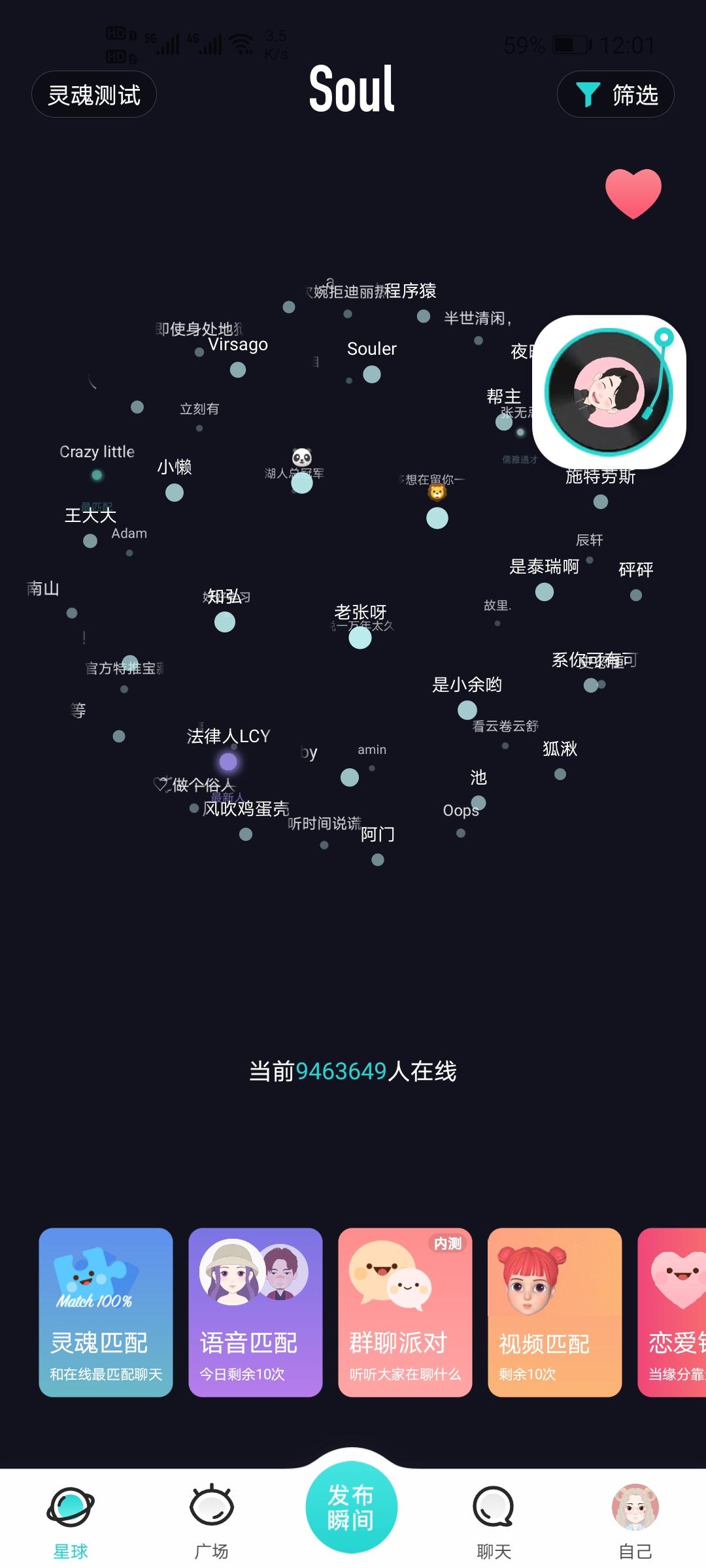
Task: Start 灵魂匹配 soul matching
Action: tap(106, 1313)
